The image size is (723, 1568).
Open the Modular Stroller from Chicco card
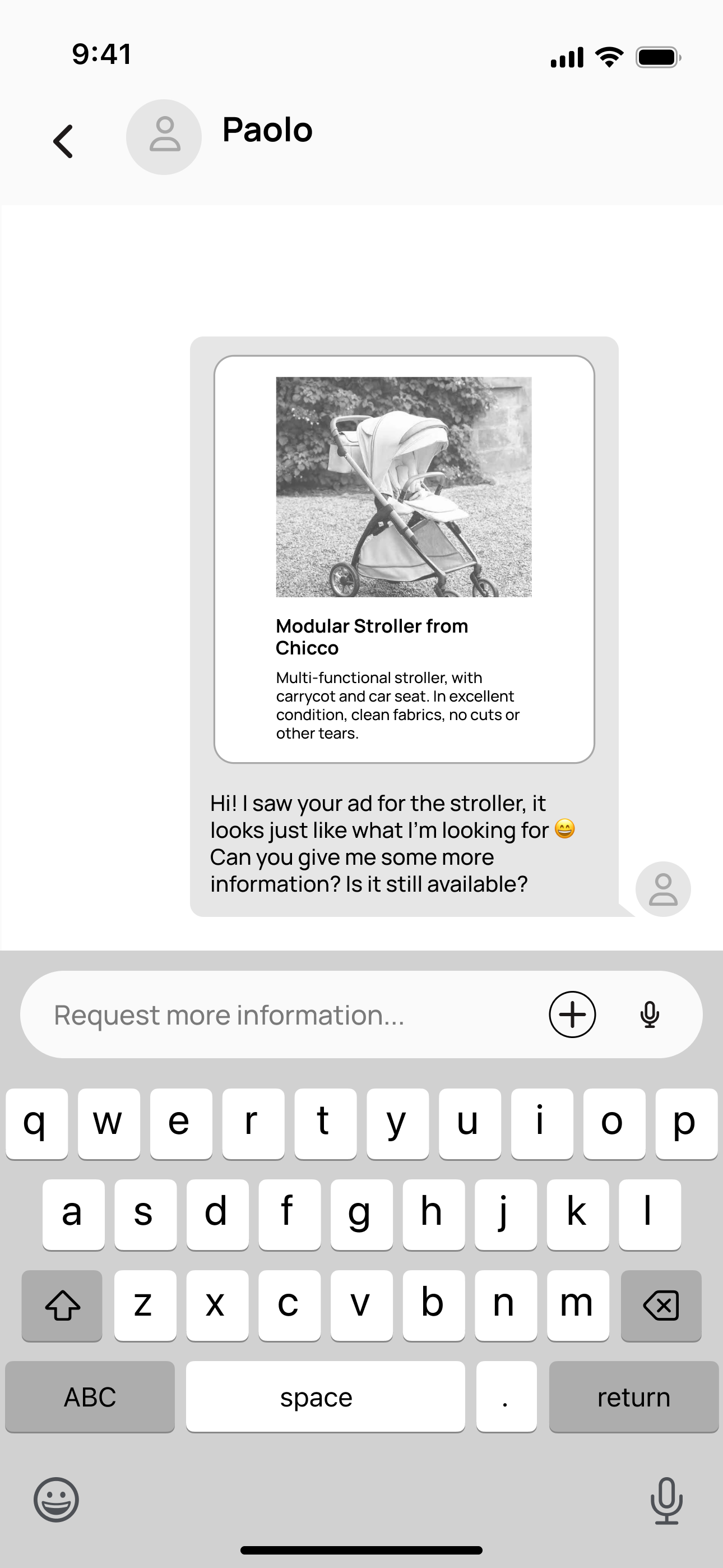(x=404, y=559)
